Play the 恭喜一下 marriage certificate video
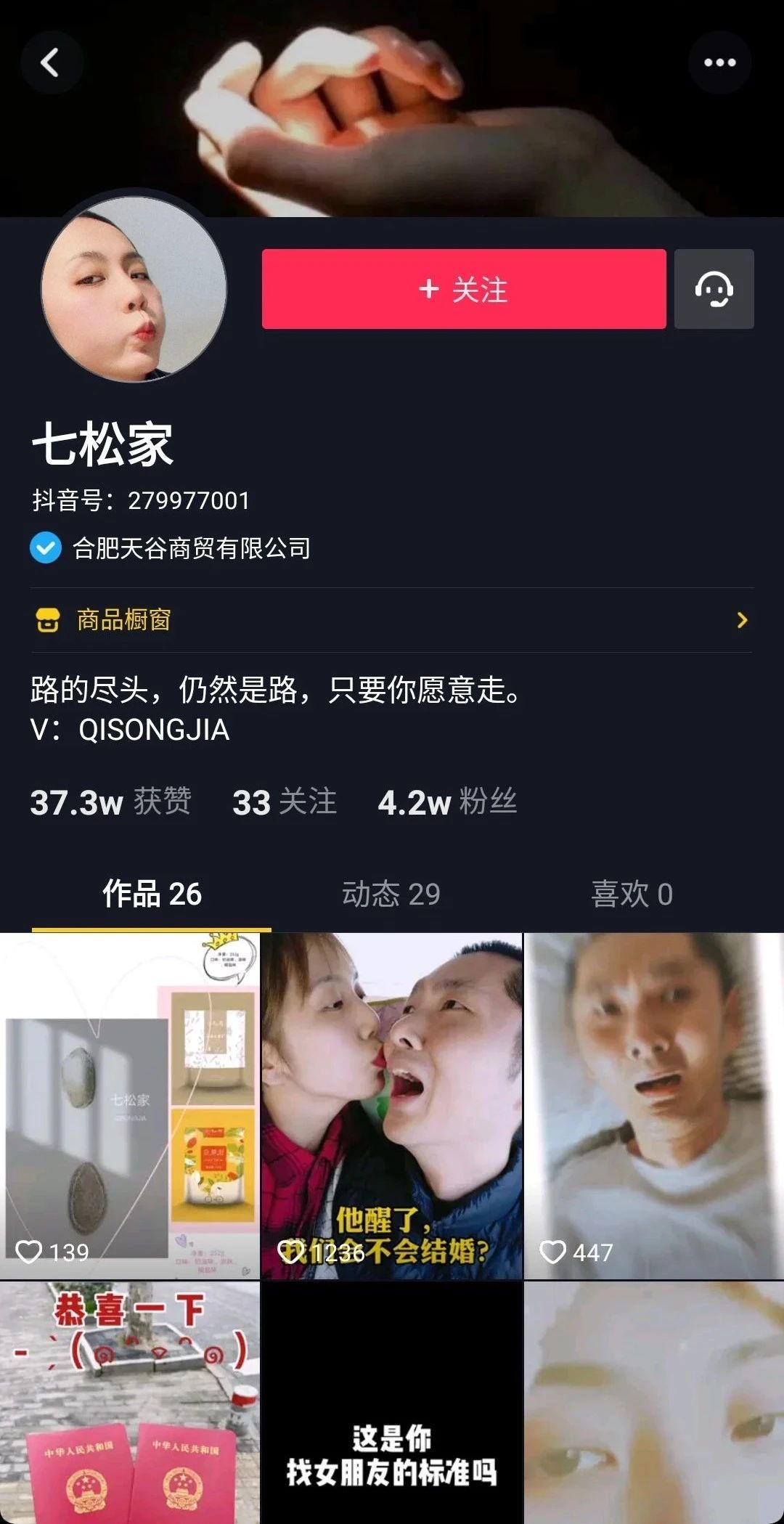The height and width of the screenshot is (1524, 784). click(130, 1401)
